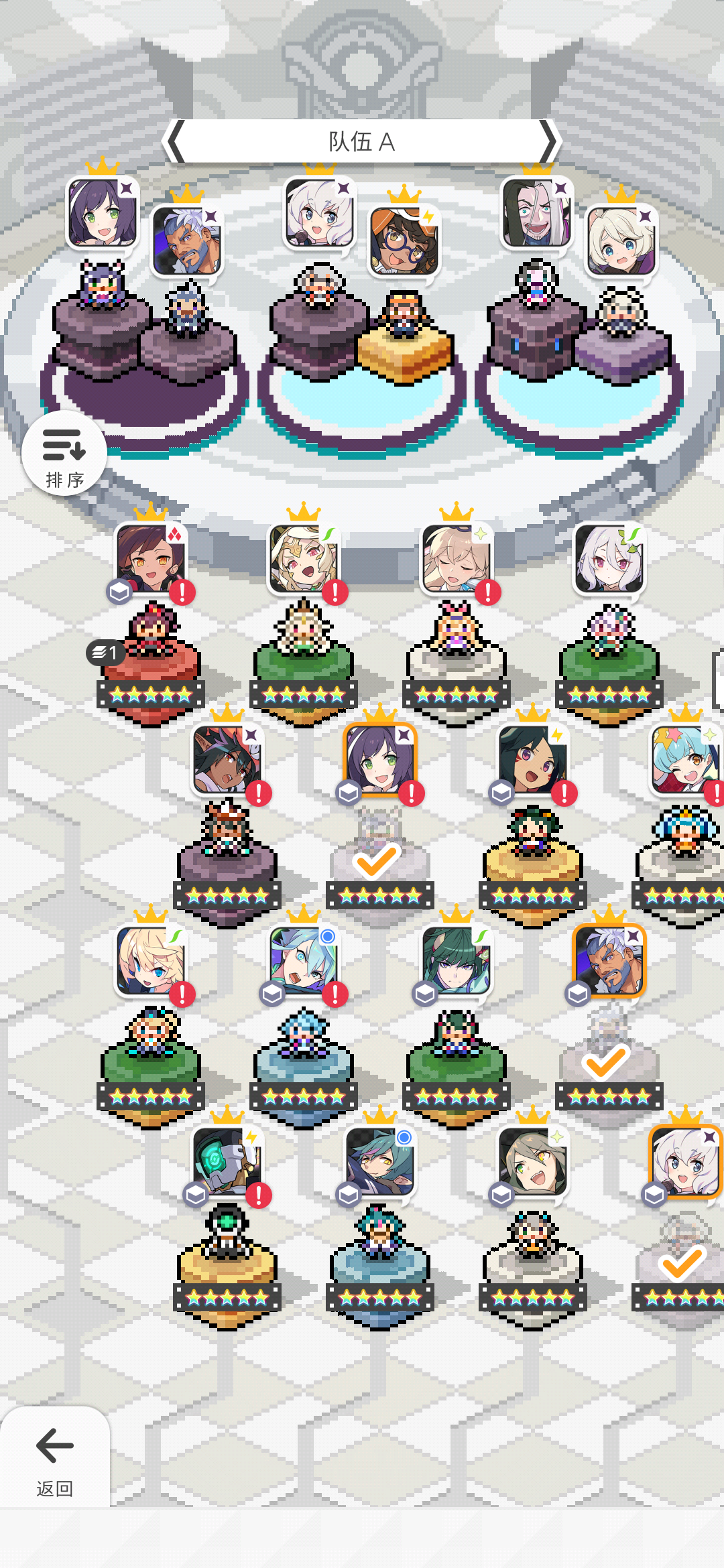724x1568 pixels.
Task: Click the five-star rating bar under the red pedestal
Action: (x=151, y=696)
